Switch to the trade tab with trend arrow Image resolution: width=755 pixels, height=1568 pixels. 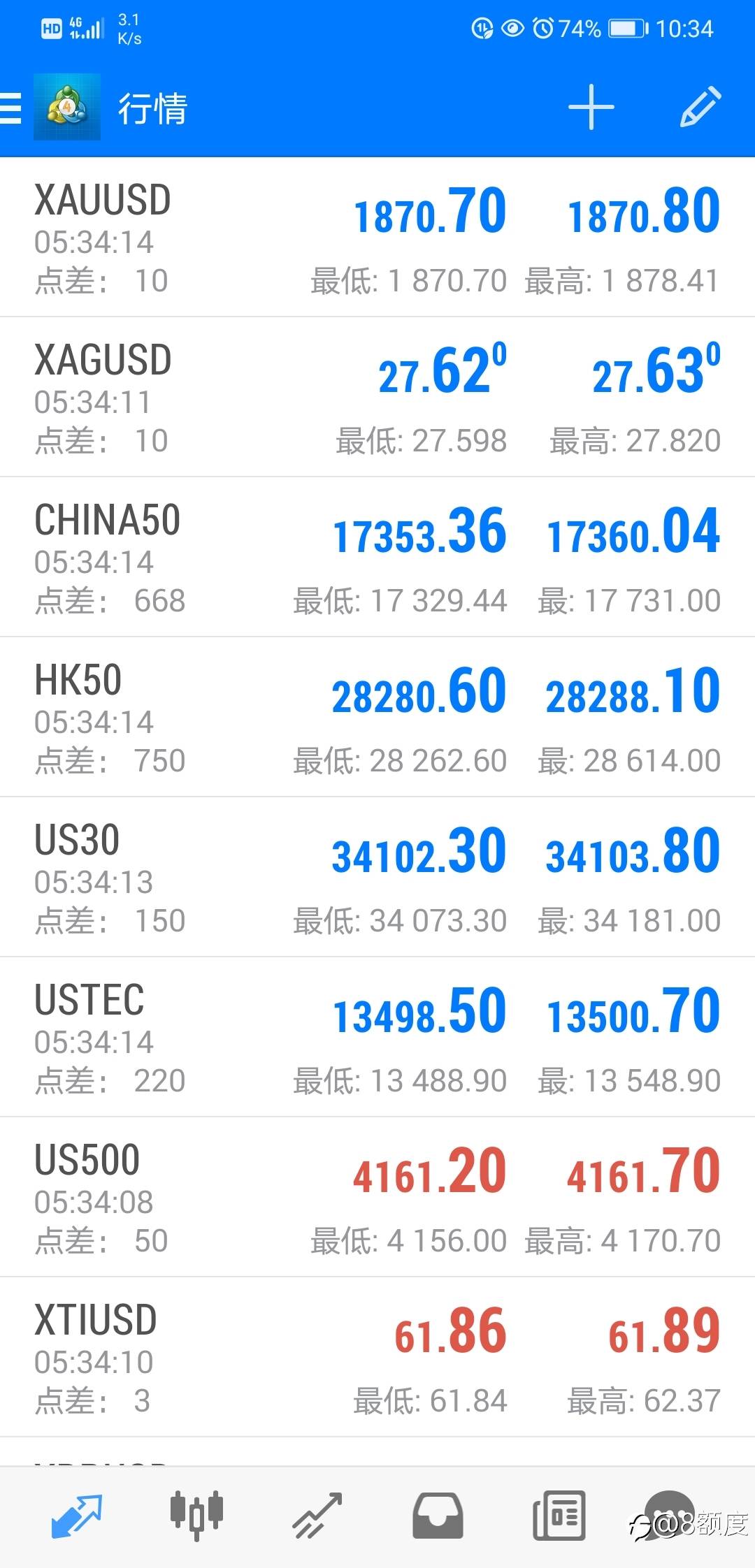point(318,1516)
